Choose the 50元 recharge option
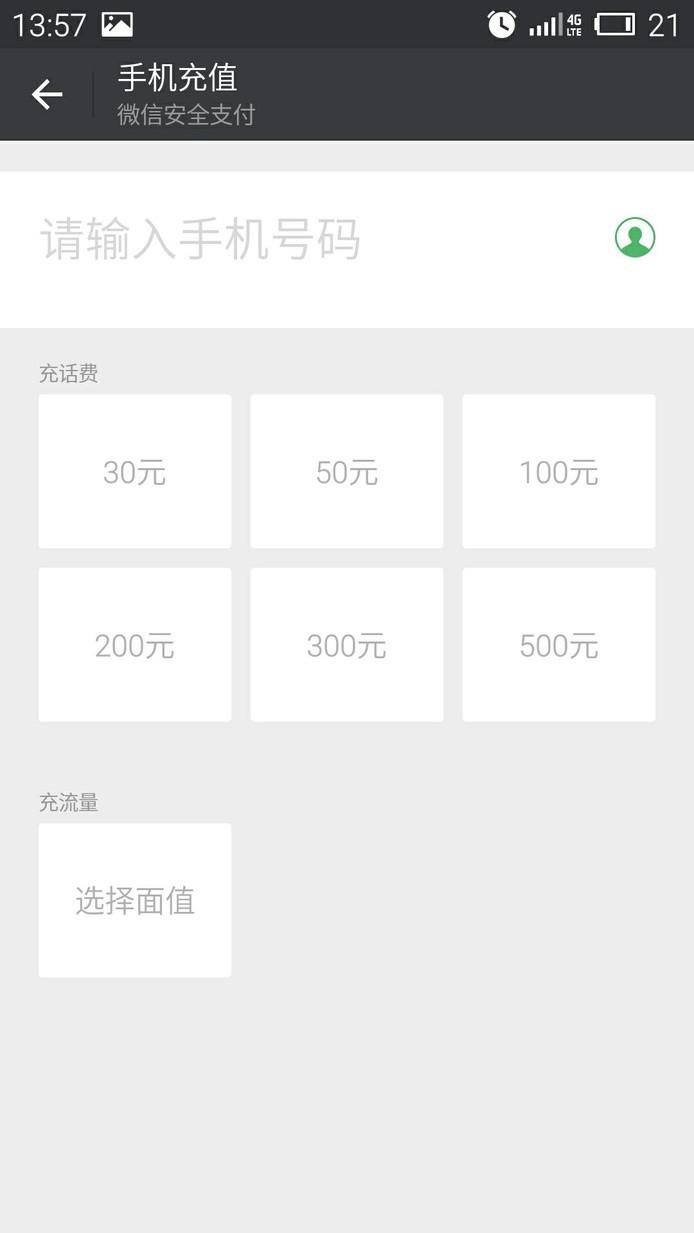694x1233 pixels. [347, 471]
